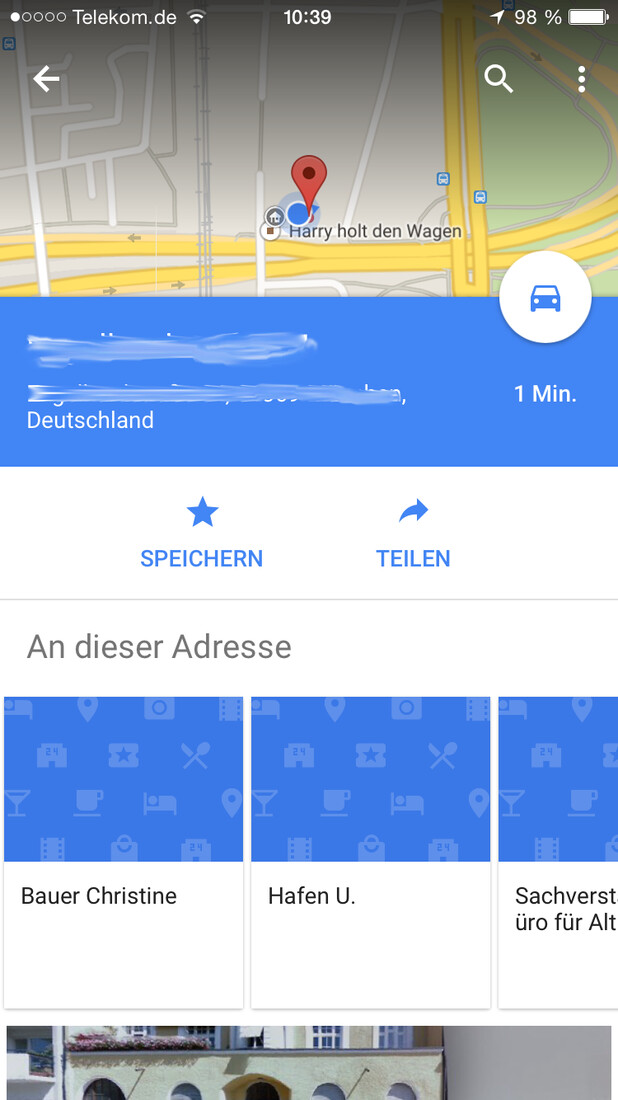
Task: Start car directions with the car button
Action: click(545, 298)
